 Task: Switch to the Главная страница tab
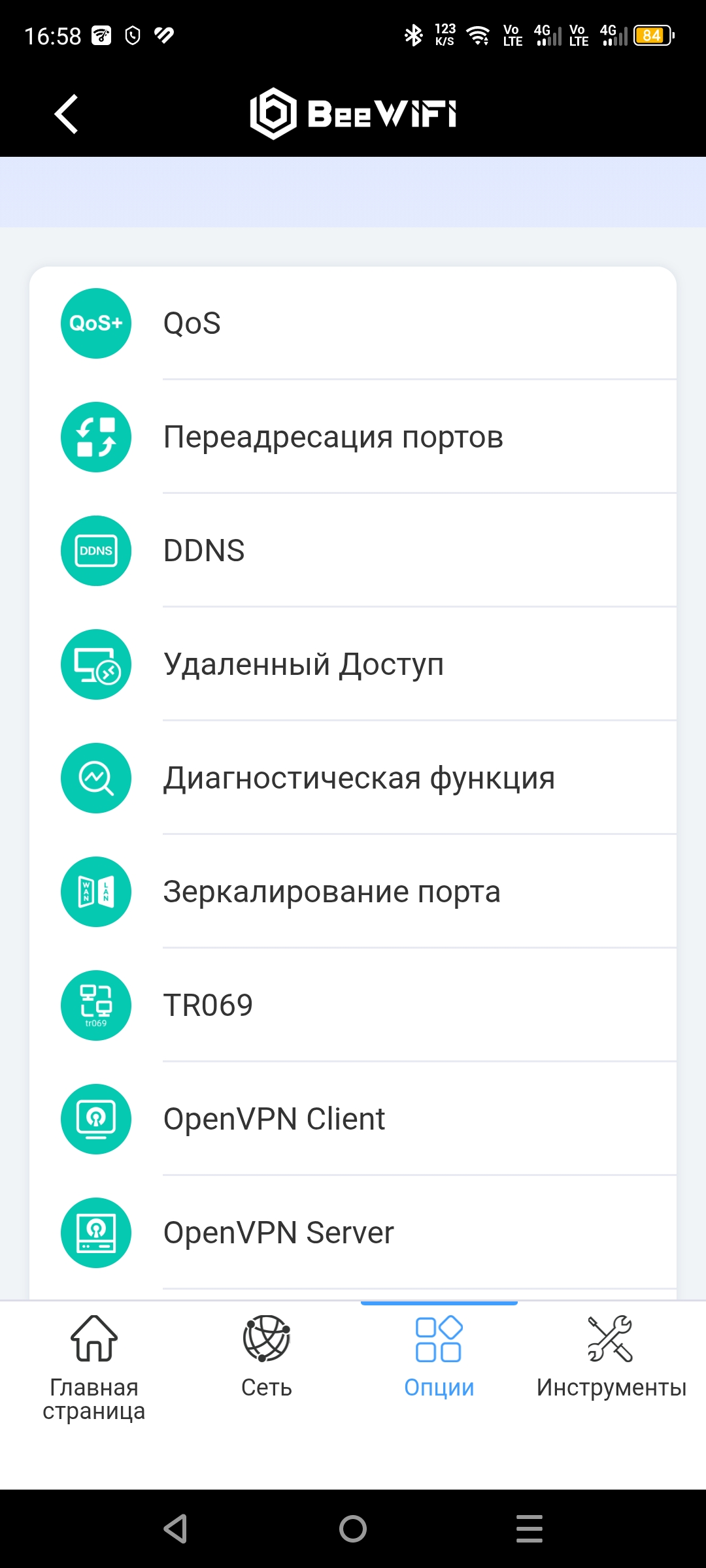[94, 1367]
